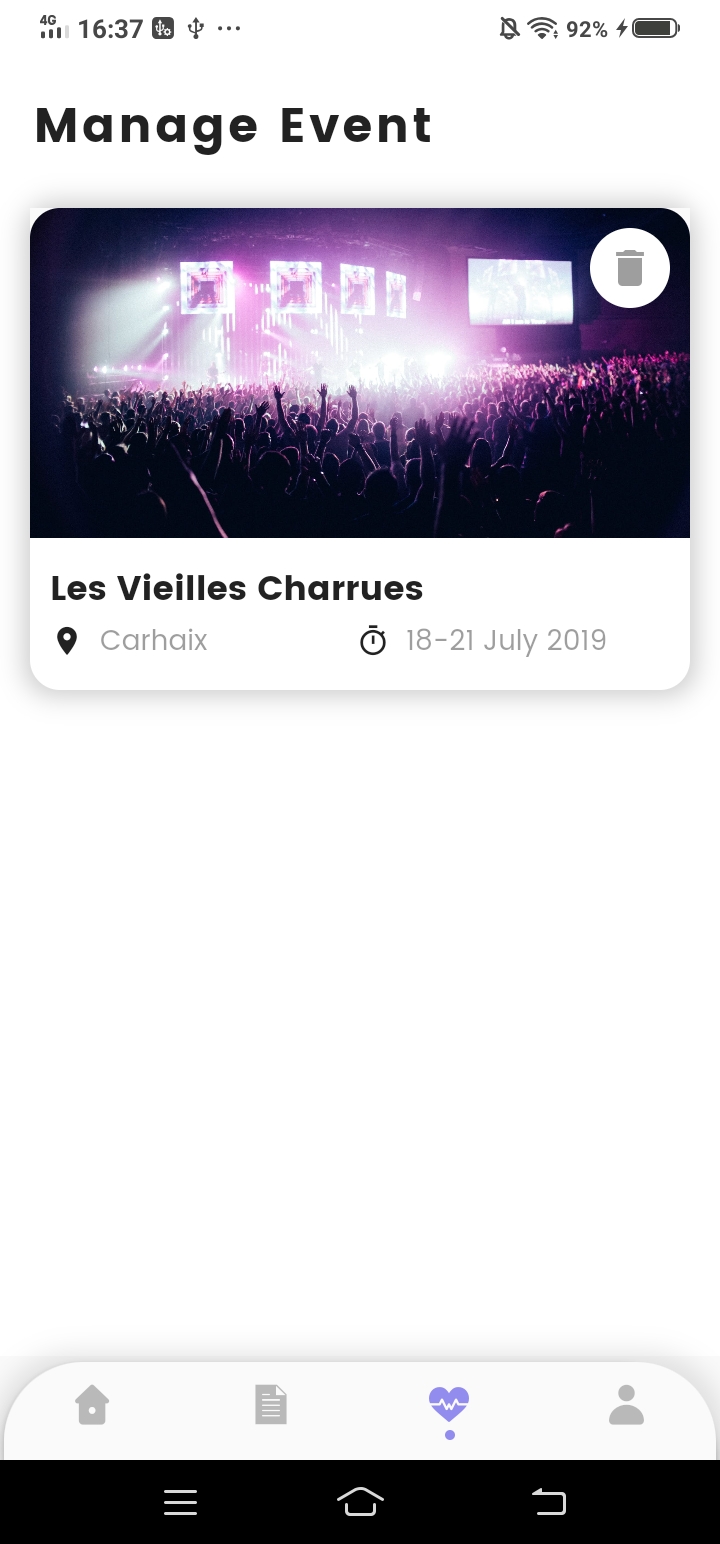Viewport: 720px width, 1544px height.
Task: Navigate back with the system back button
Action: pyautogui.click(x=548, y=1502)
